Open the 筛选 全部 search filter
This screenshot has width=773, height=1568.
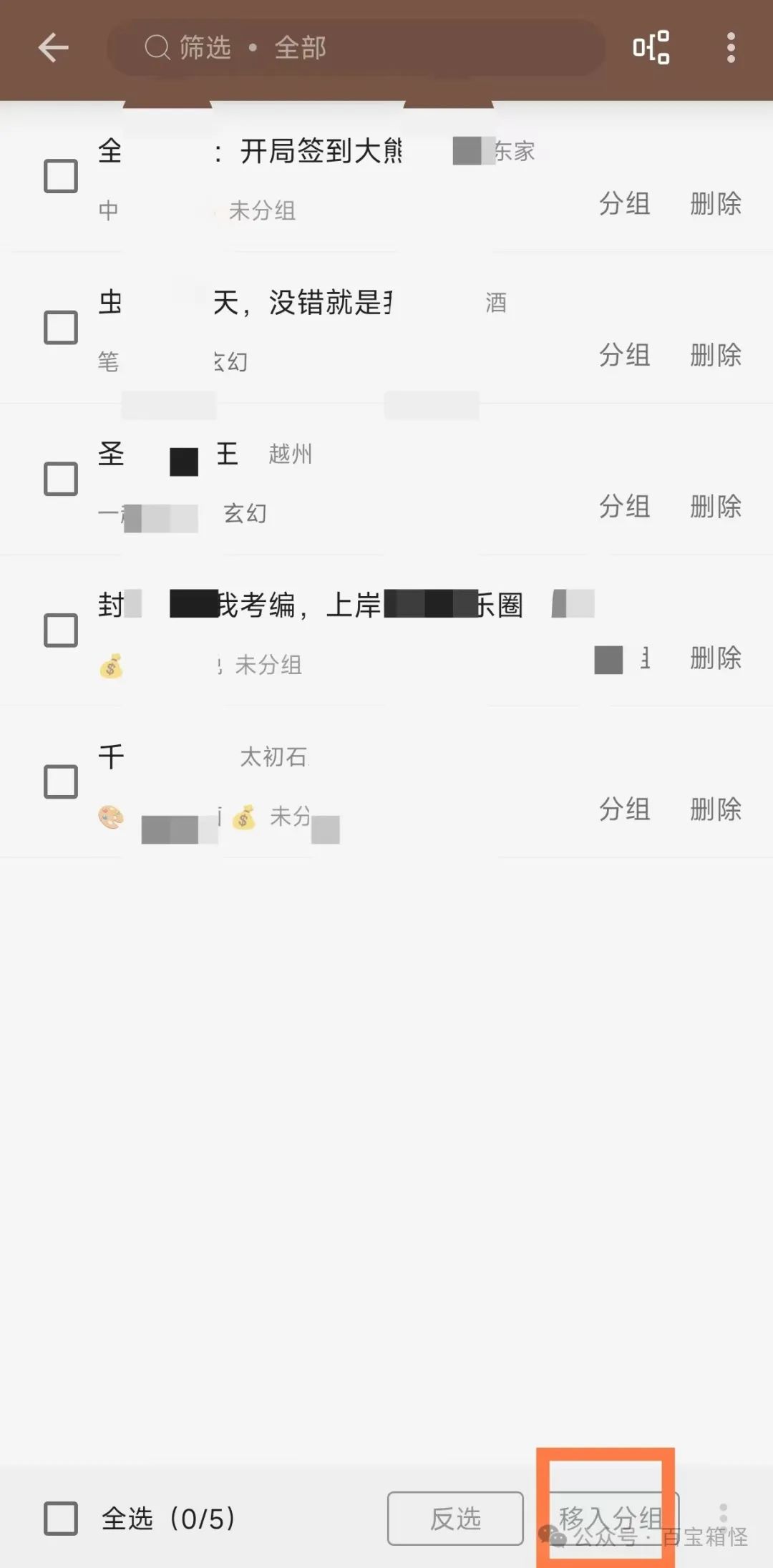click(356, 48)
